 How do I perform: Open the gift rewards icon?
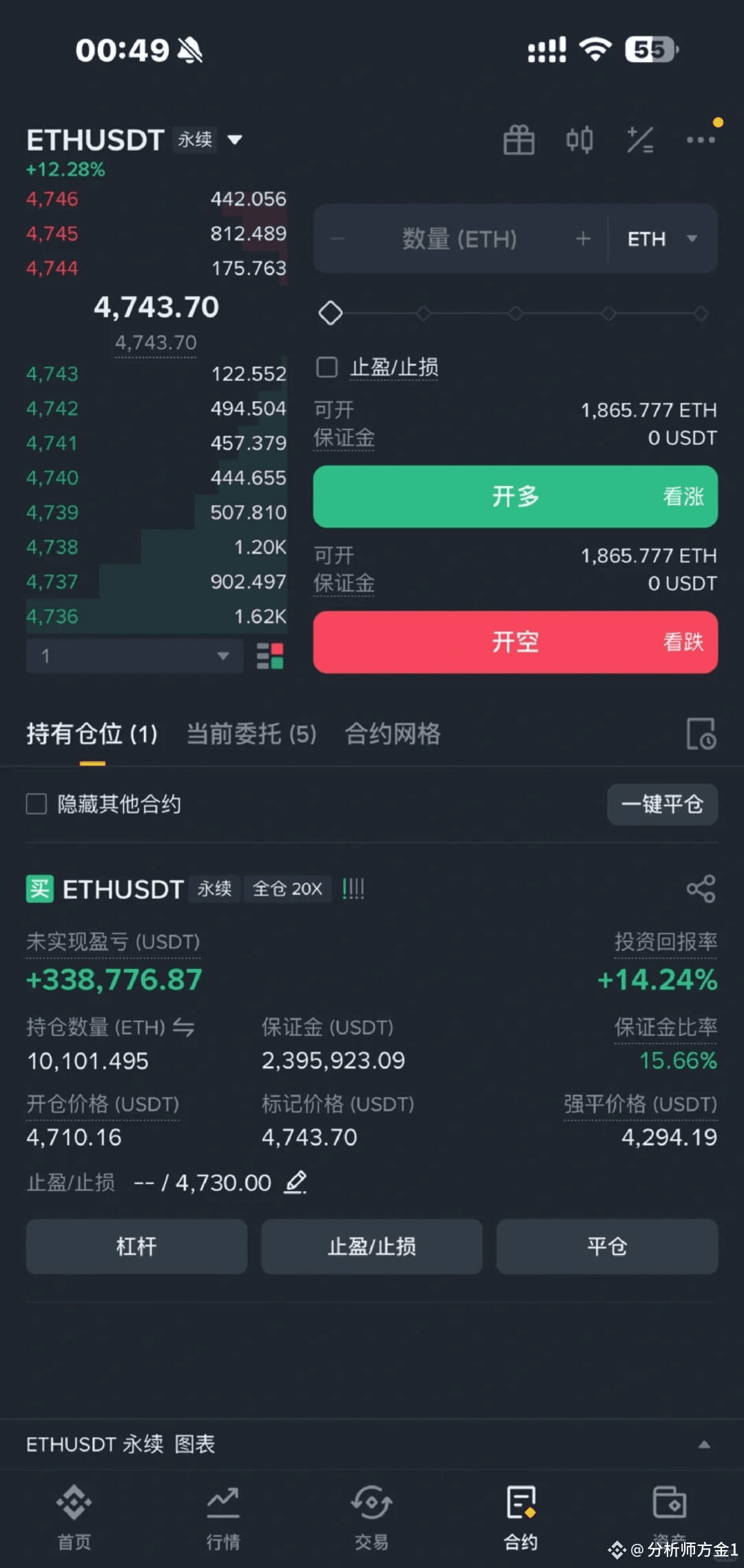tap(519, 140)
